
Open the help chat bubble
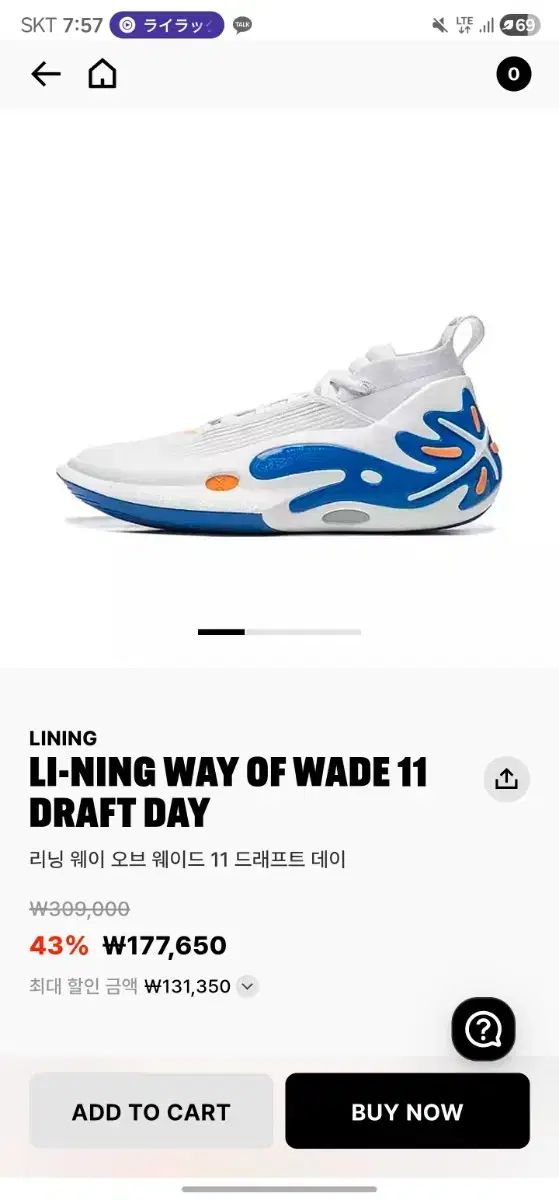coord(483,1029)
